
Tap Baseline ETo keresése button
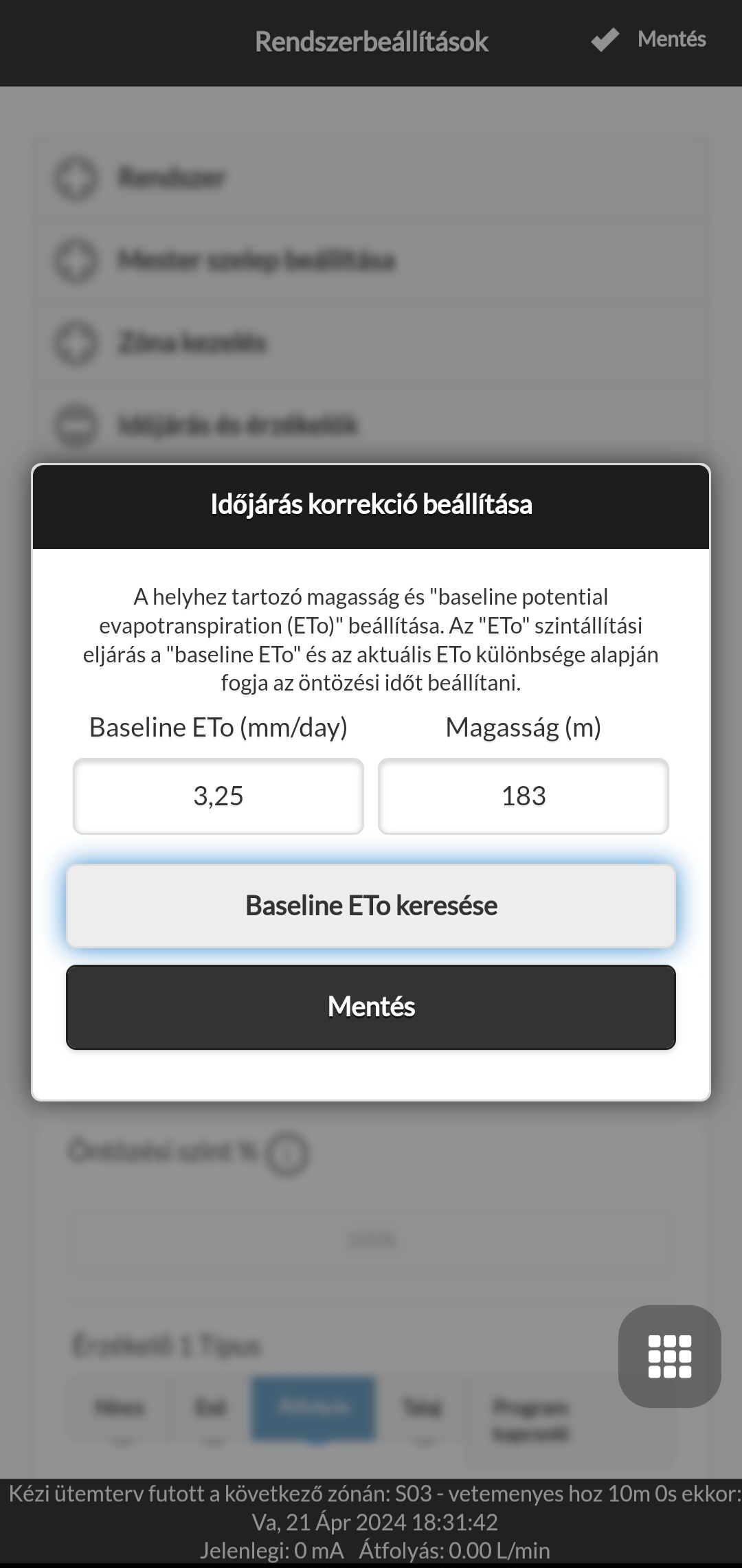pyautogui.click(x=371, y=906)
